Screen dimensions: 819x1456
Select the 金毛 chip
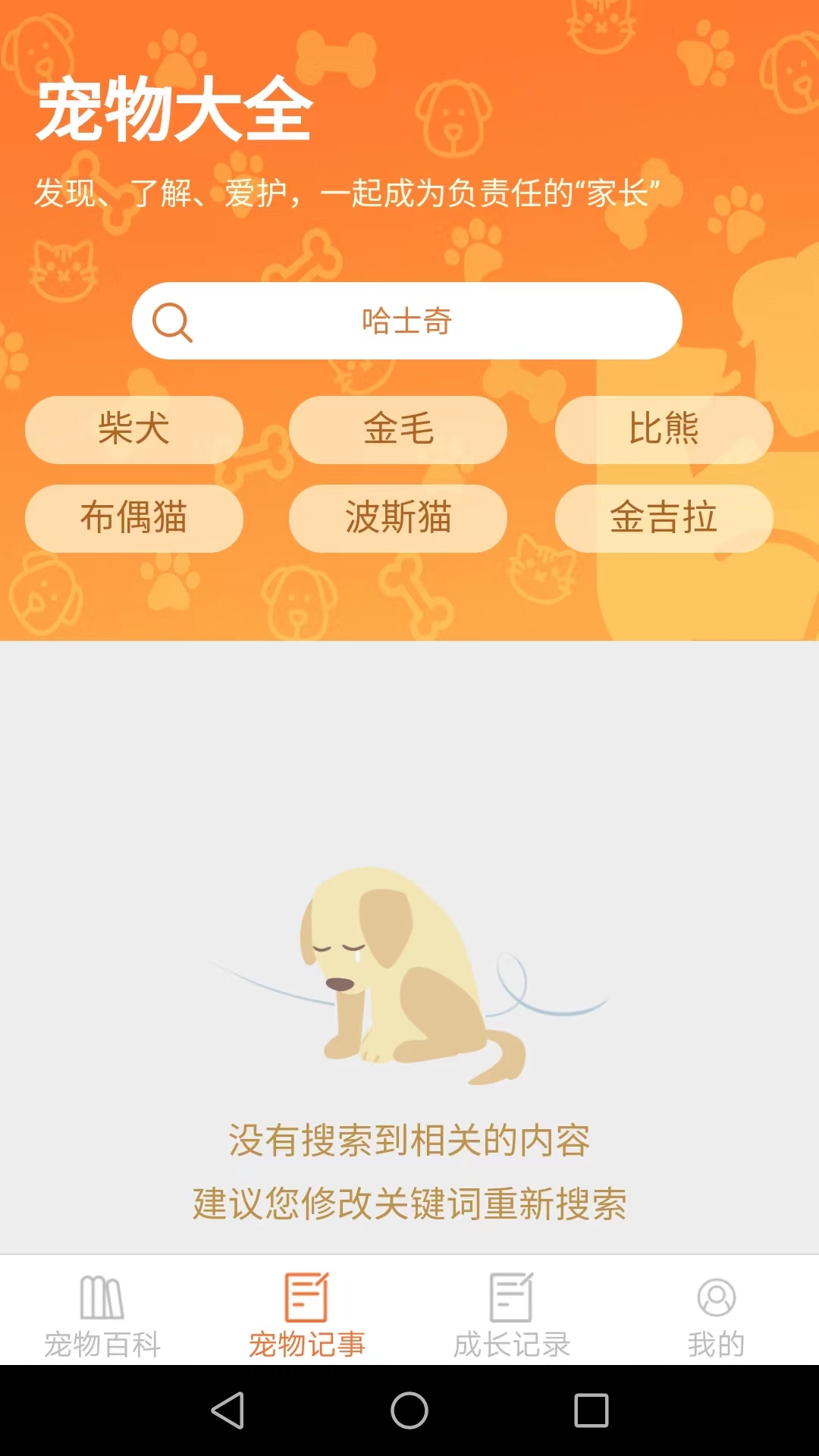tap(398, 429)
